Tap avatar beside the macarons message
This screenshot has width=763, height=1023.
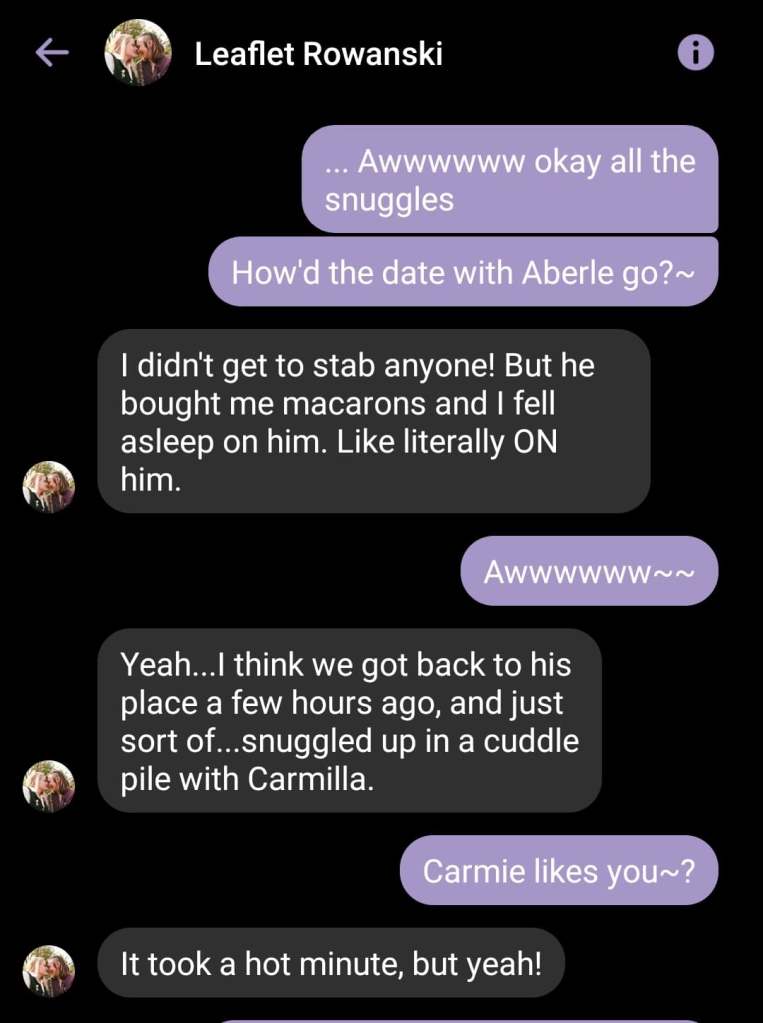tap(49, 487)
